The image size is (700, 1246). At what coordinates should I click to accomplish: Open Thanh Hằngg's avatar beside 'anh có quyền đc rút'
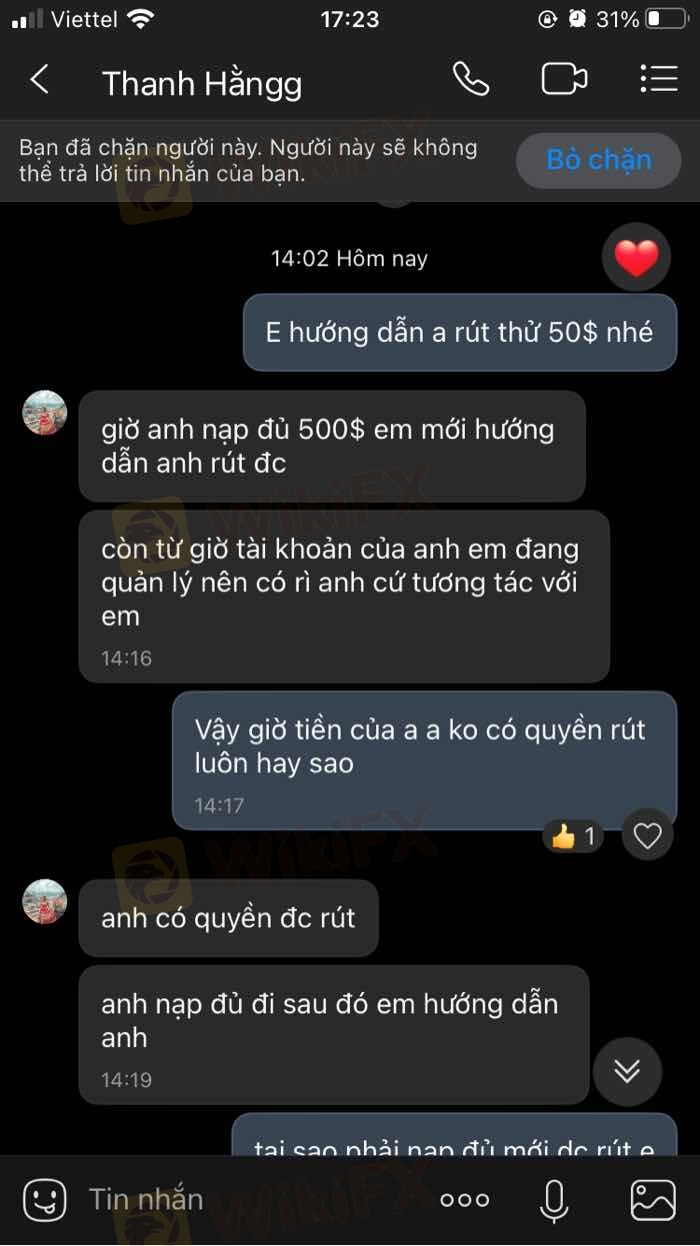click(x=45, y=901)
